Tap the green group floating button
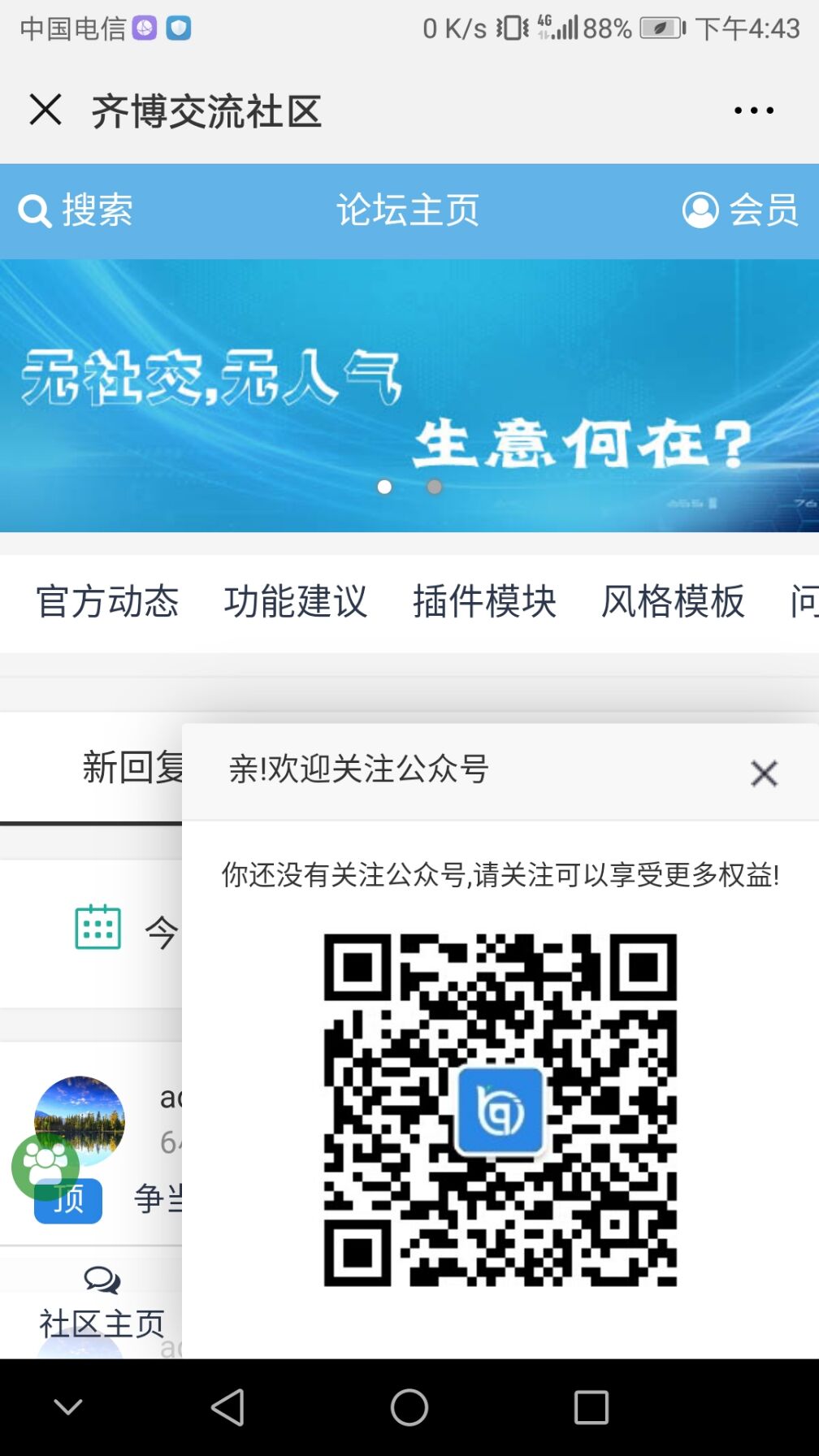The image size is (819, 1456). click(x=45, y=1166)
